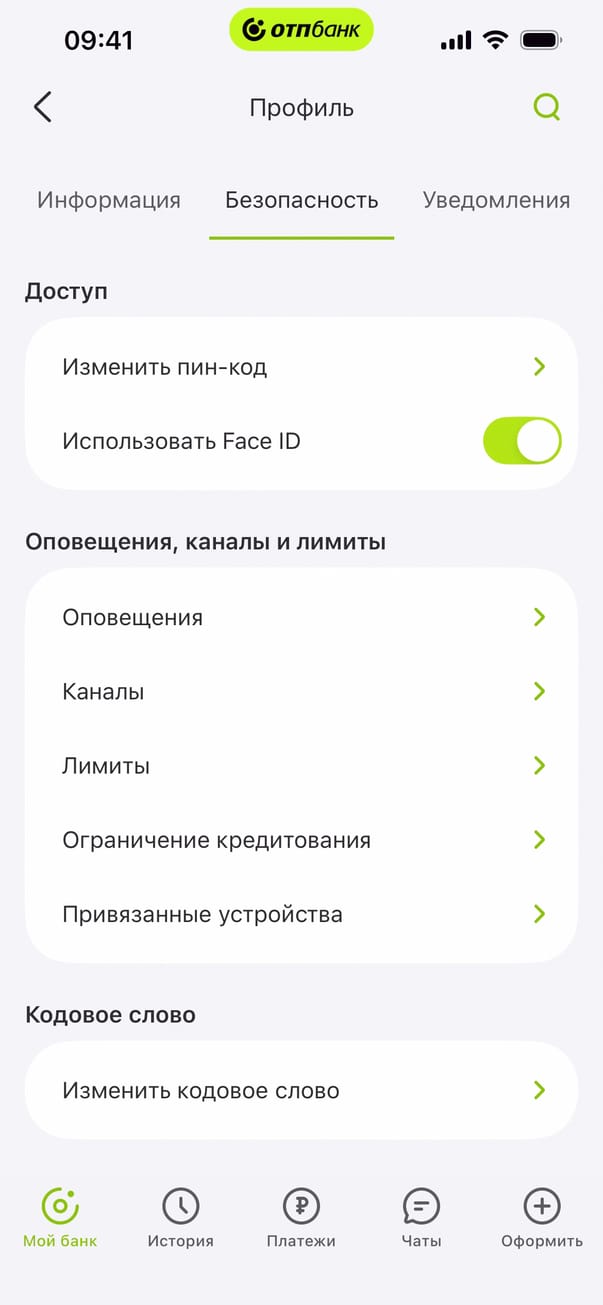The height and width of the screenshot is (1305, 603).
Task: Select the Безопасность tab
Action: point(301,200)
